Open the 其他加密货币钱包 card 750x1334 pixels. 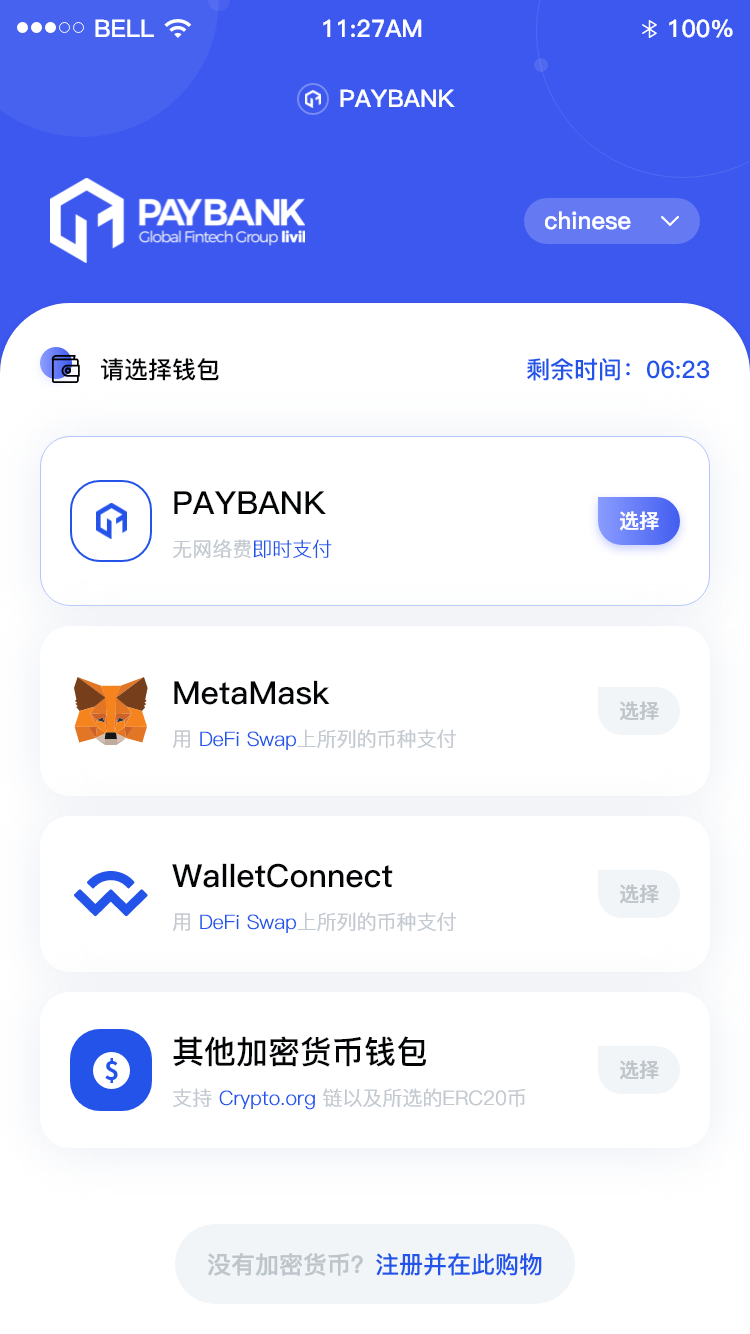pyautogui.click(x=375, y=1070)
